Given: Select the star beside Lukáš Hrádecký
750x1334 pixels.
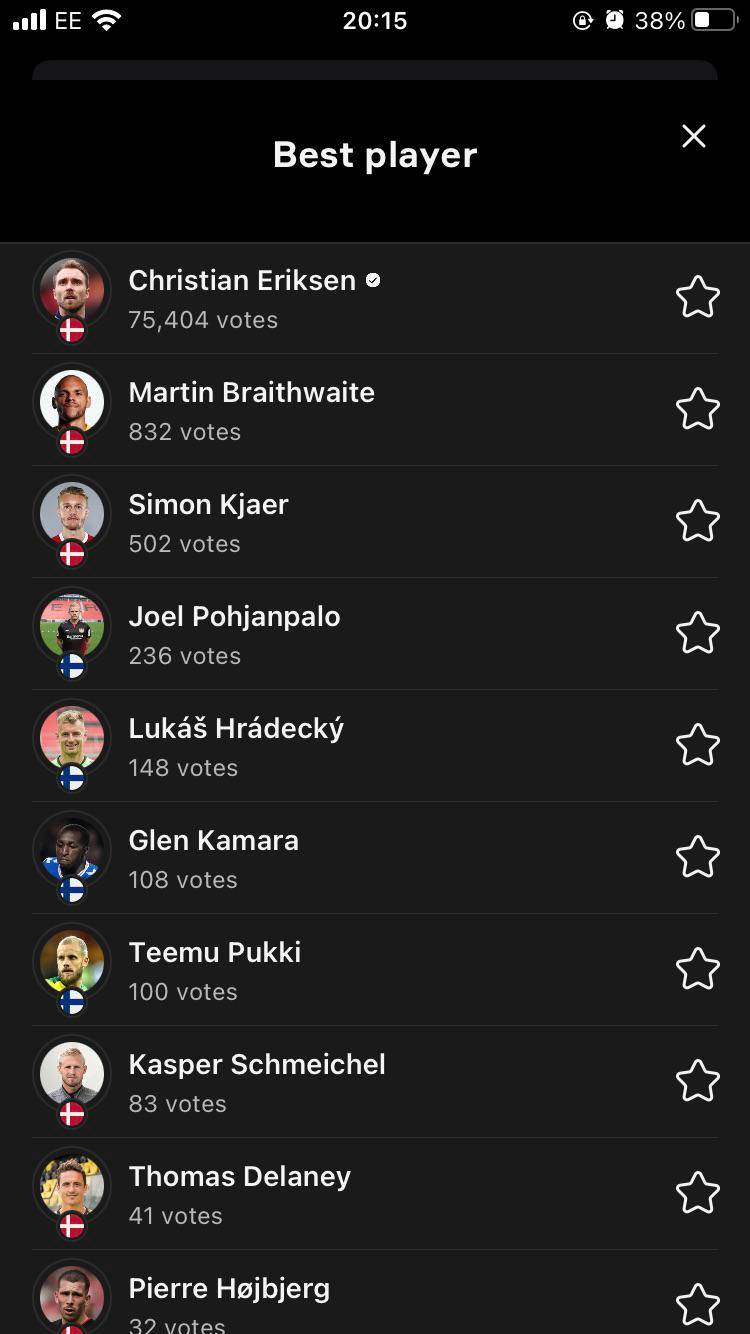Looking at the screenshot, I should (697, 745).
